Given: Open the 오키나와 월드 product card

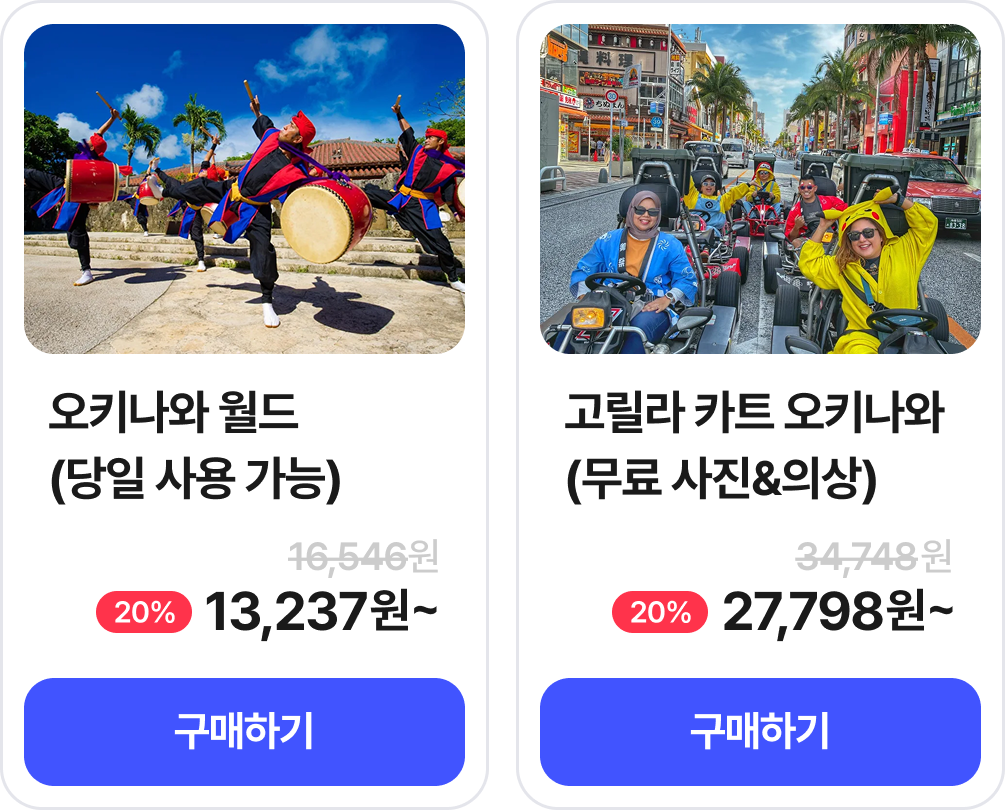Looking at the screenshot, I should 244,190.
